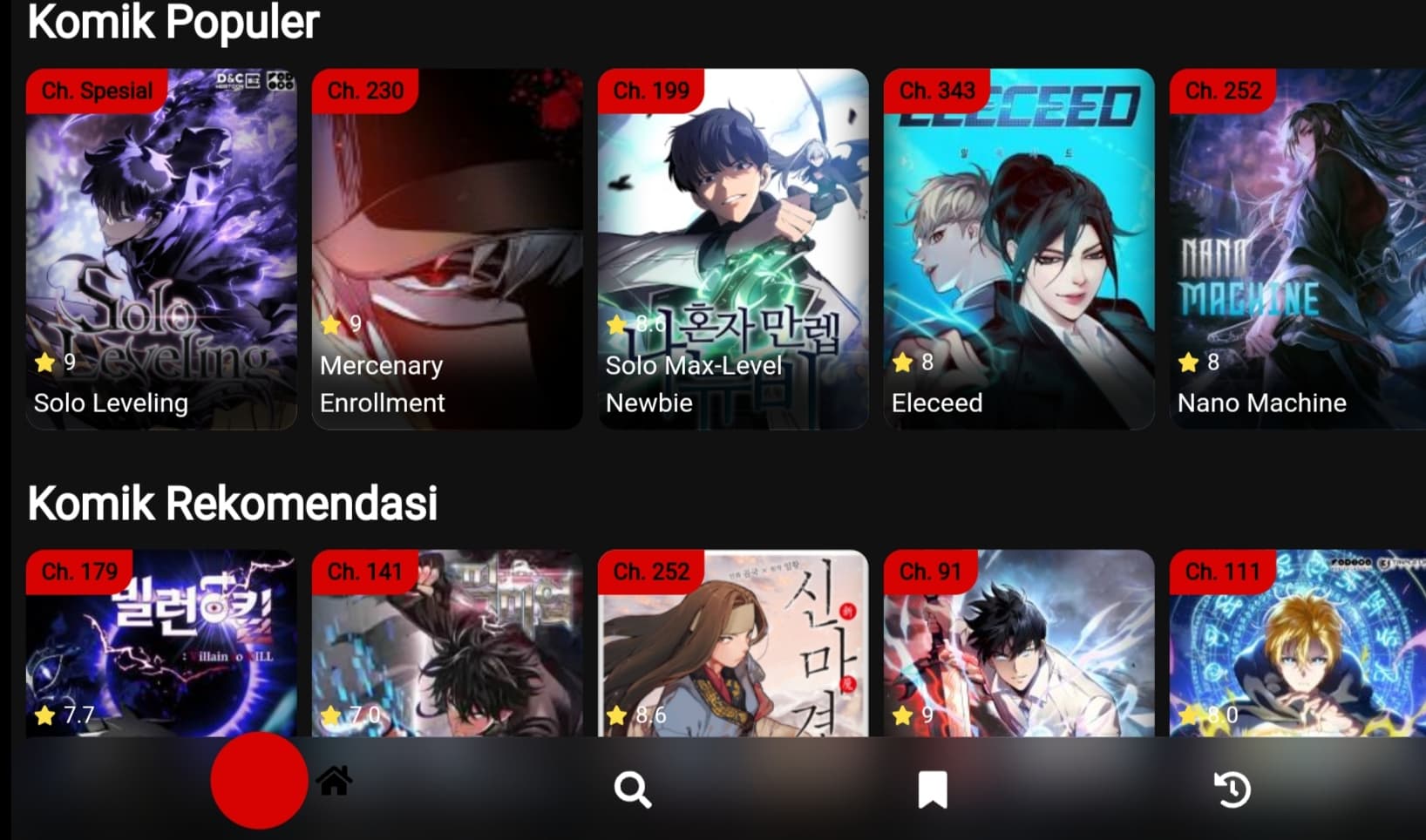This screenshot has height=840, width=1426.
Task: Open the Bookmarks tab
Action: click(932, 789)
